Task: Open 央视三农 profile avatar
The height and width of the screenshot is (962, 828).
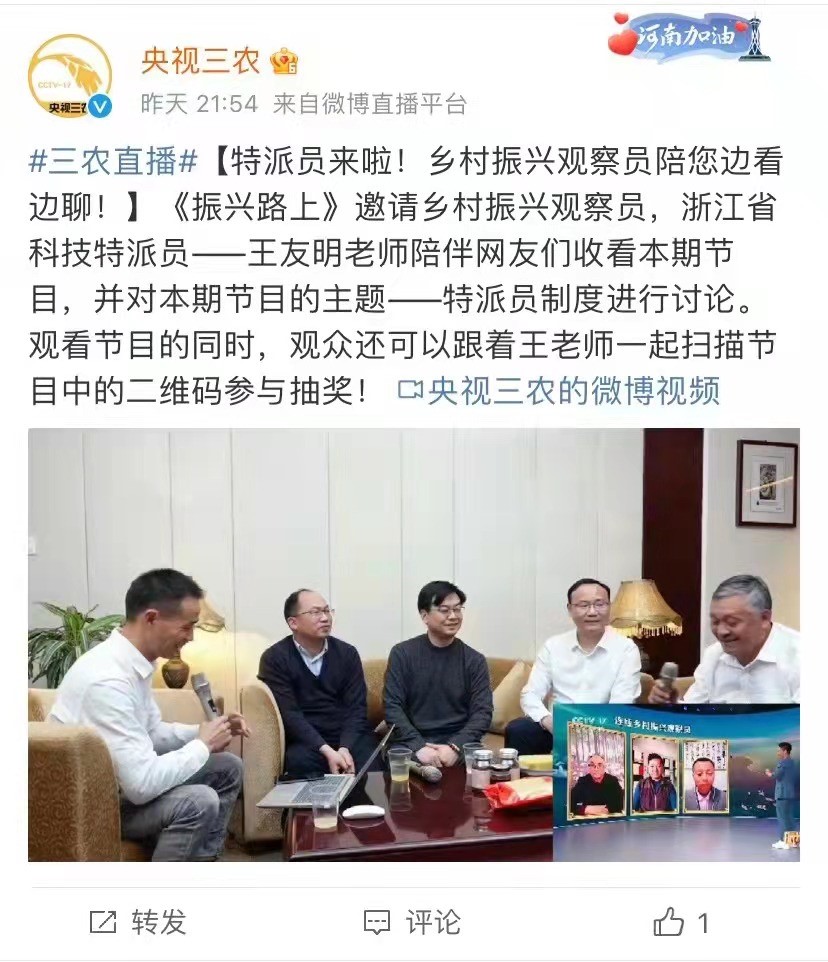Action: click(x=69, y=77)
